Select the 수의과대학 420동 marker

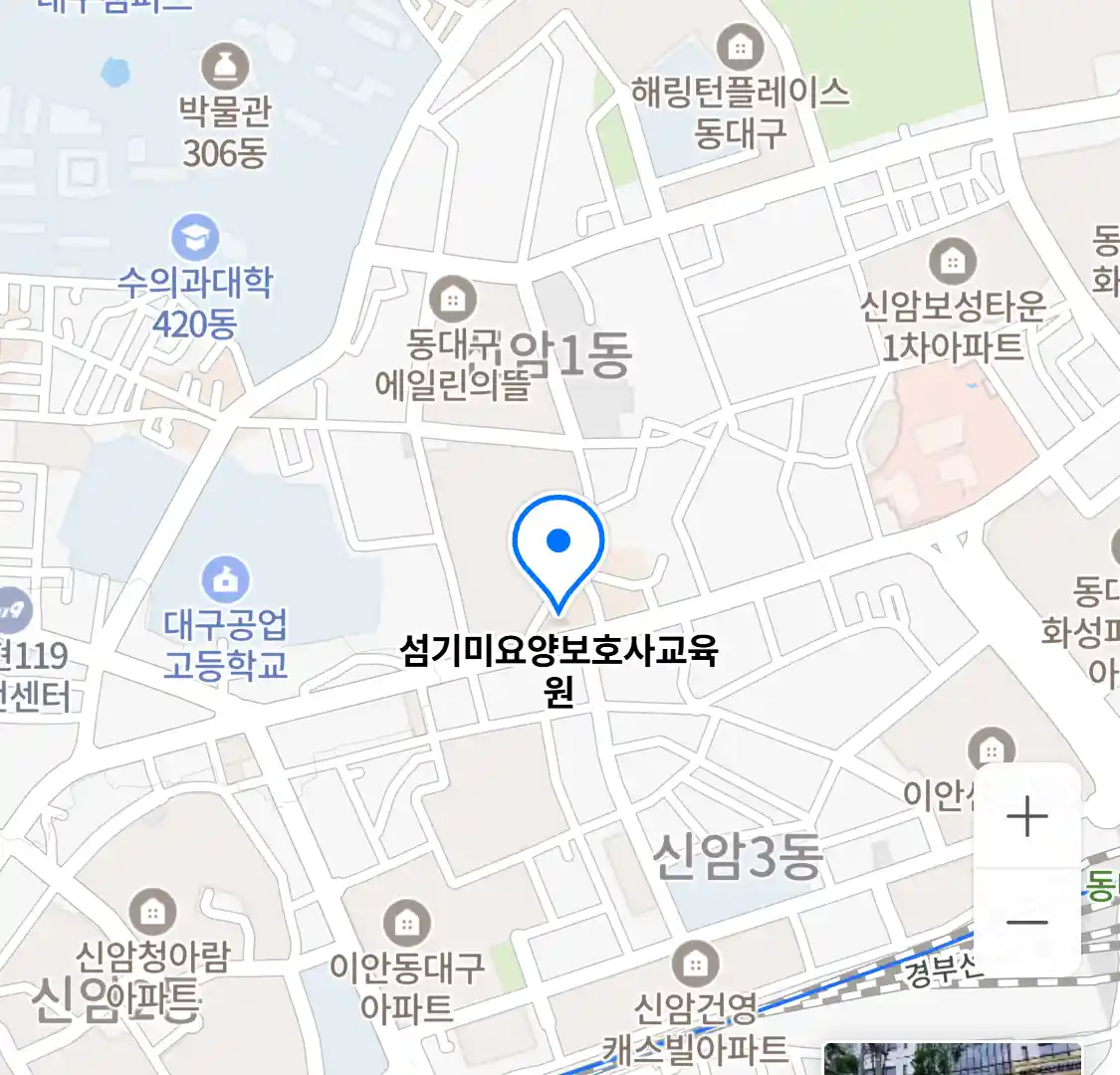coord(195,237)
